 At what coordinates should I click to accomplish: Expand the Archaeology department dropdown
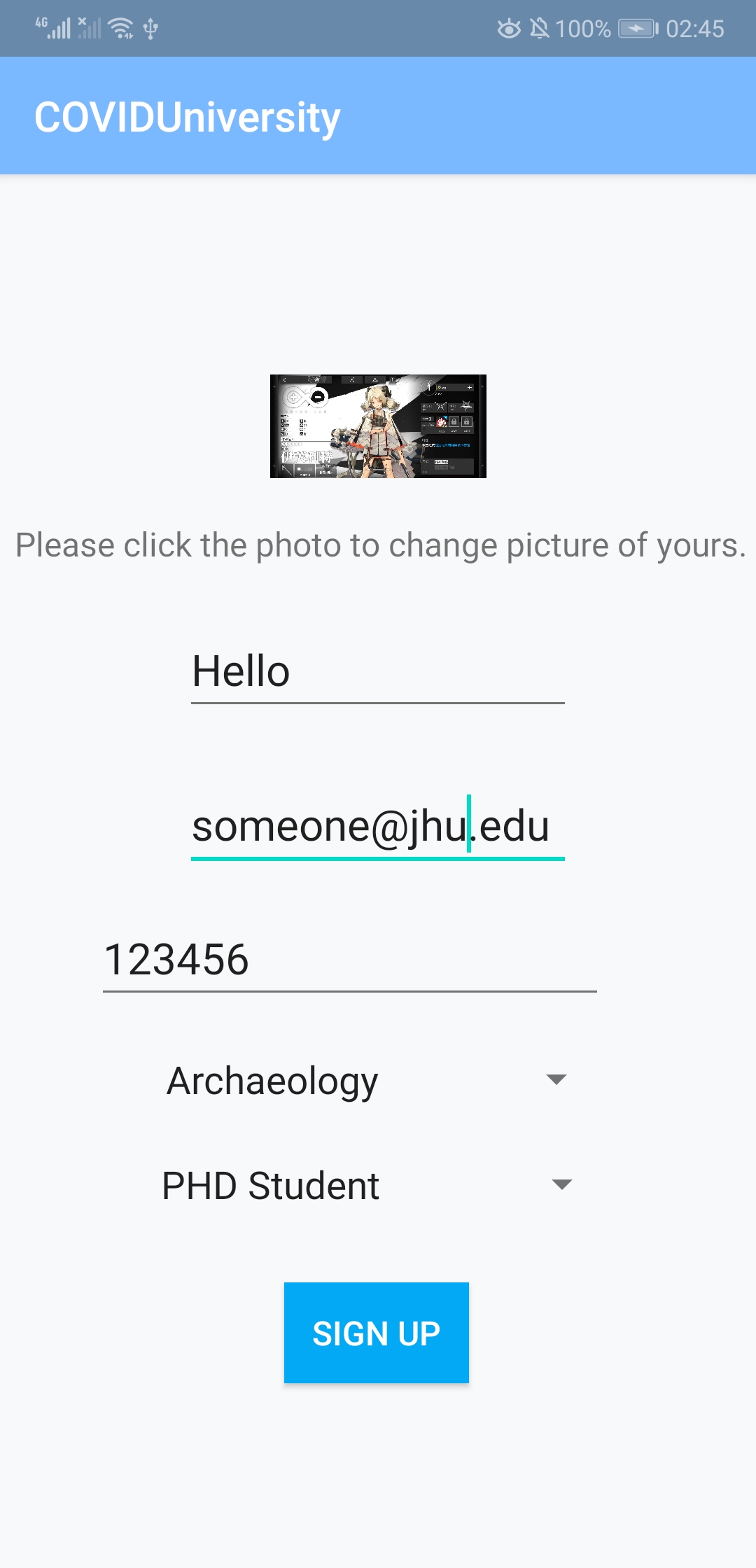pyautogui.click(x=367, y=1080)
